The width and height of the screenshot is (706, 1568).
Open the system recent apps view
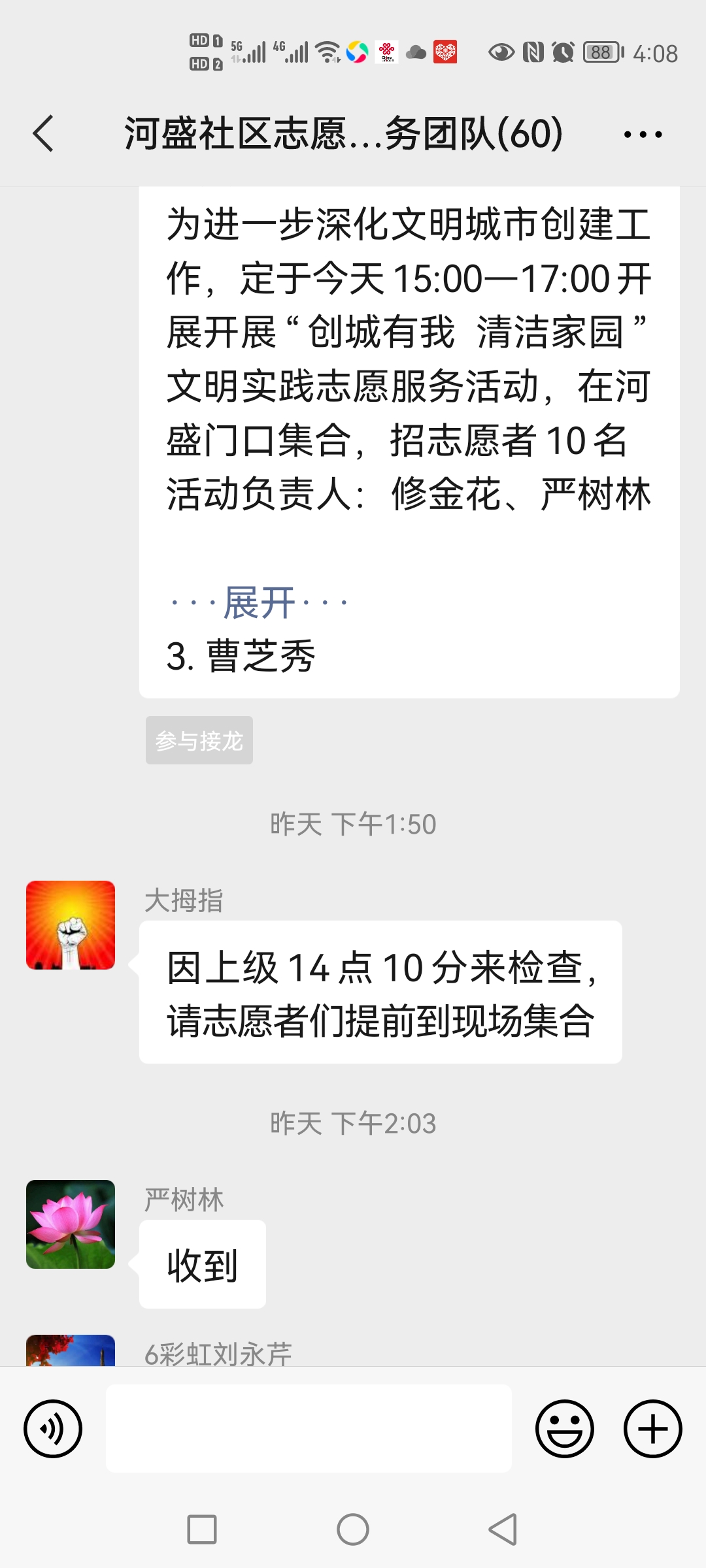tap(202, 1529)
